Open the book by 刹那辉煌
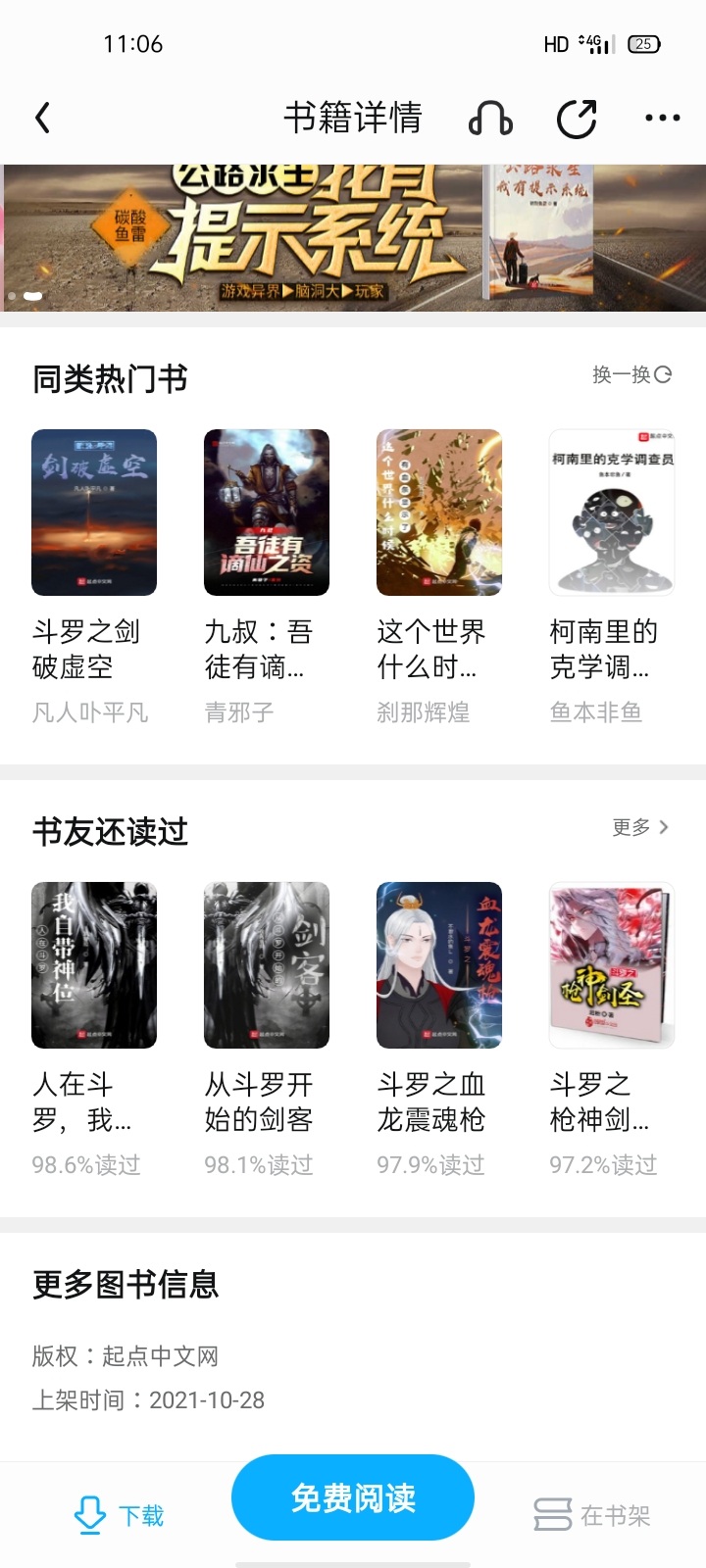Image resolution: width=706 pixels, height=1568 pixels. click(x=439, y=513)
